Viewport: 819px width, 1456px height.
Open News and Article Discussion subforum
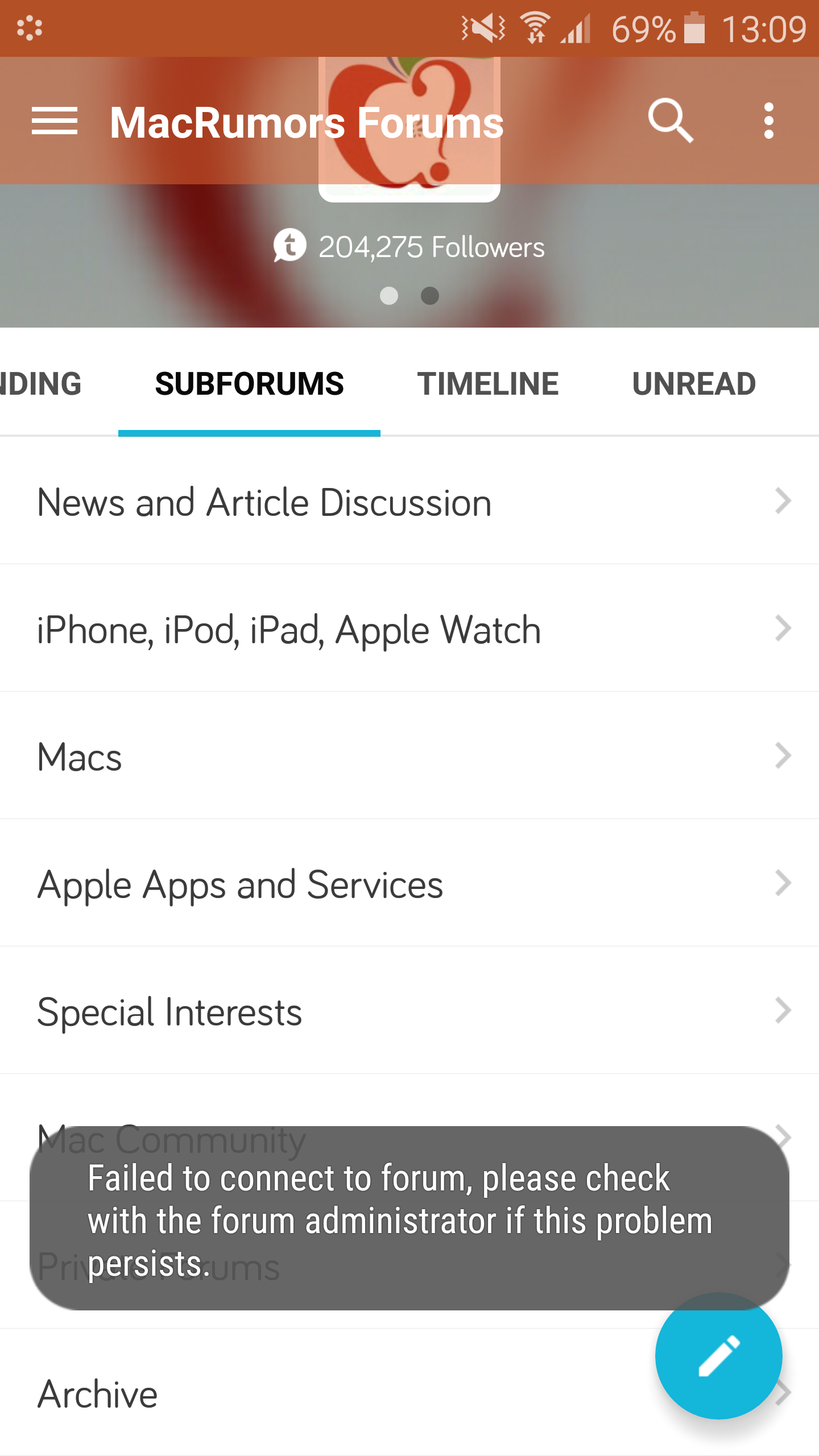[x=409, y=501]
